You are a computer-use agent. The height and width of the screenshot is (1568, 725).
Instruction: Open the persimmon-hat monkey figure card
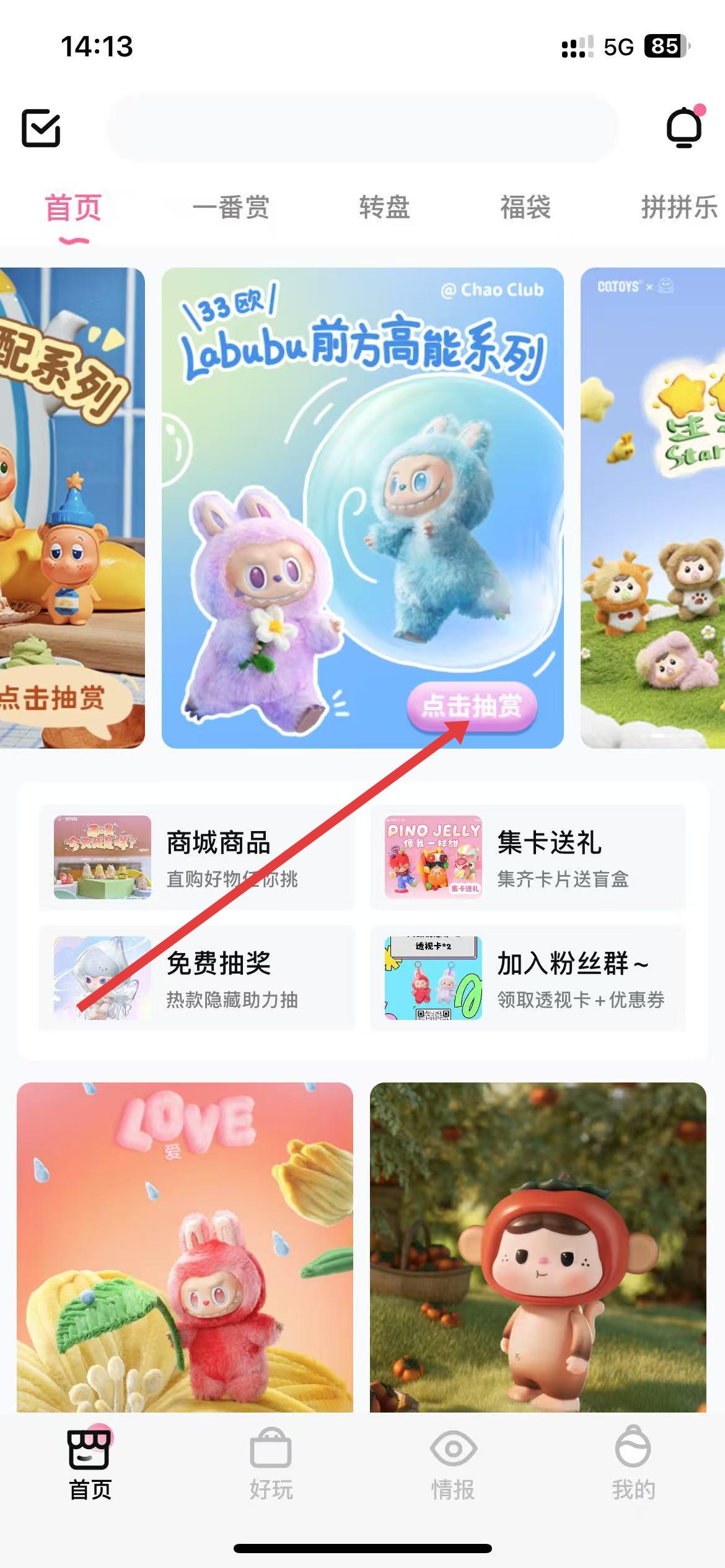[538, 1247]
